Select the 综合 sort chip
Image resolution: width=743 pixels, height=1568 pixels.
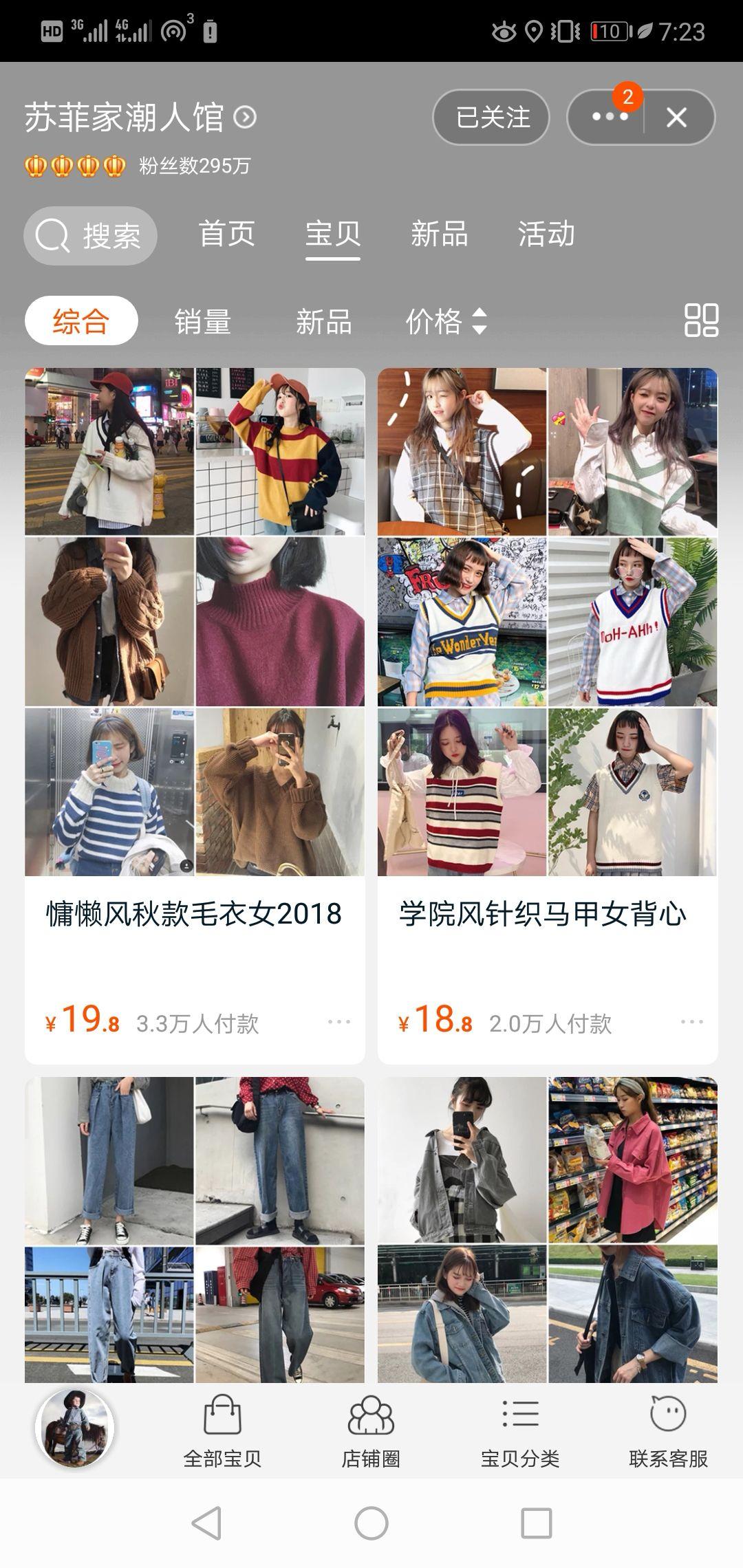click(81, 321)
